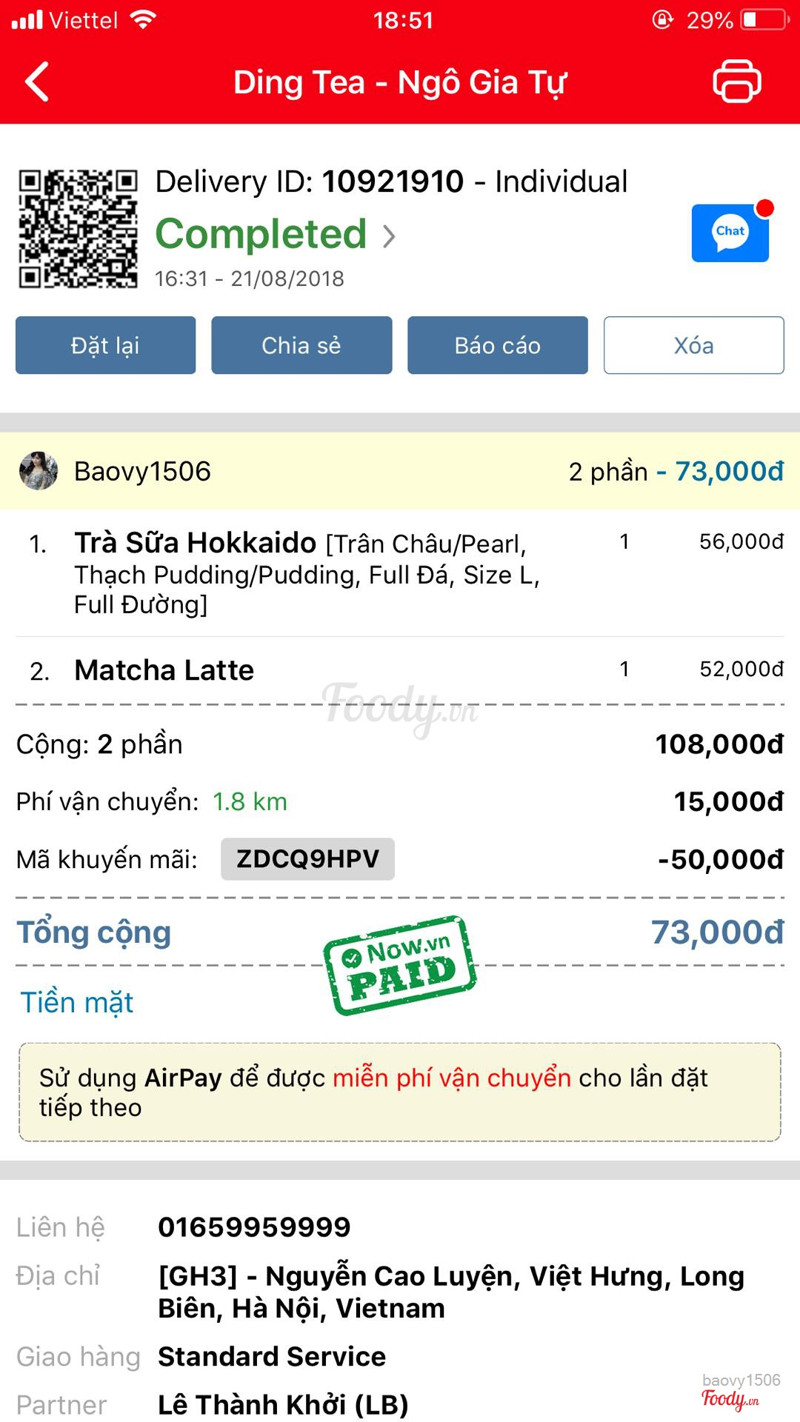The height and width of the screenshot is (1422, 800).
Task: Print the order receipt
Action: [x=736, y=82]
